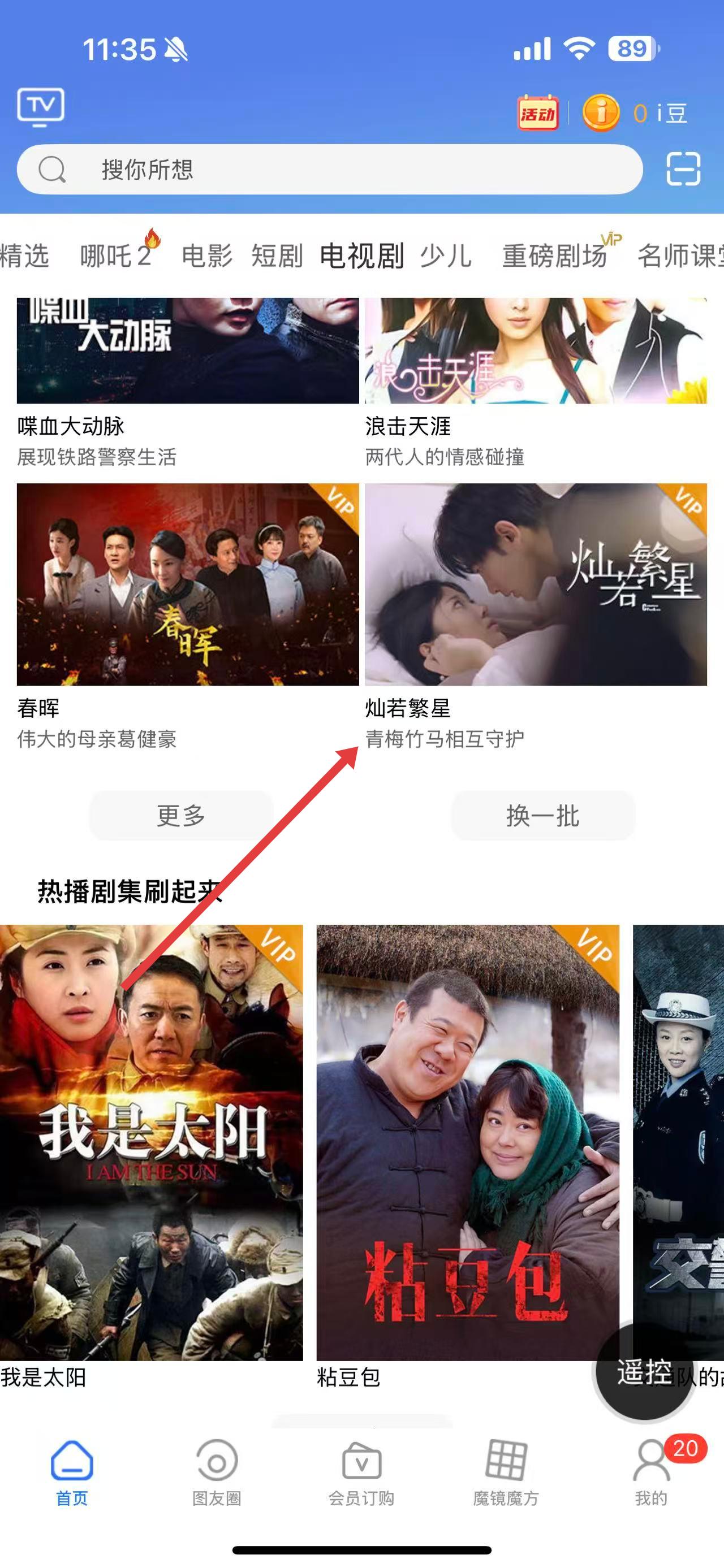724x1568 pixels.
Task: Switch to the 短剧 tab
Action: pos(277,255)
